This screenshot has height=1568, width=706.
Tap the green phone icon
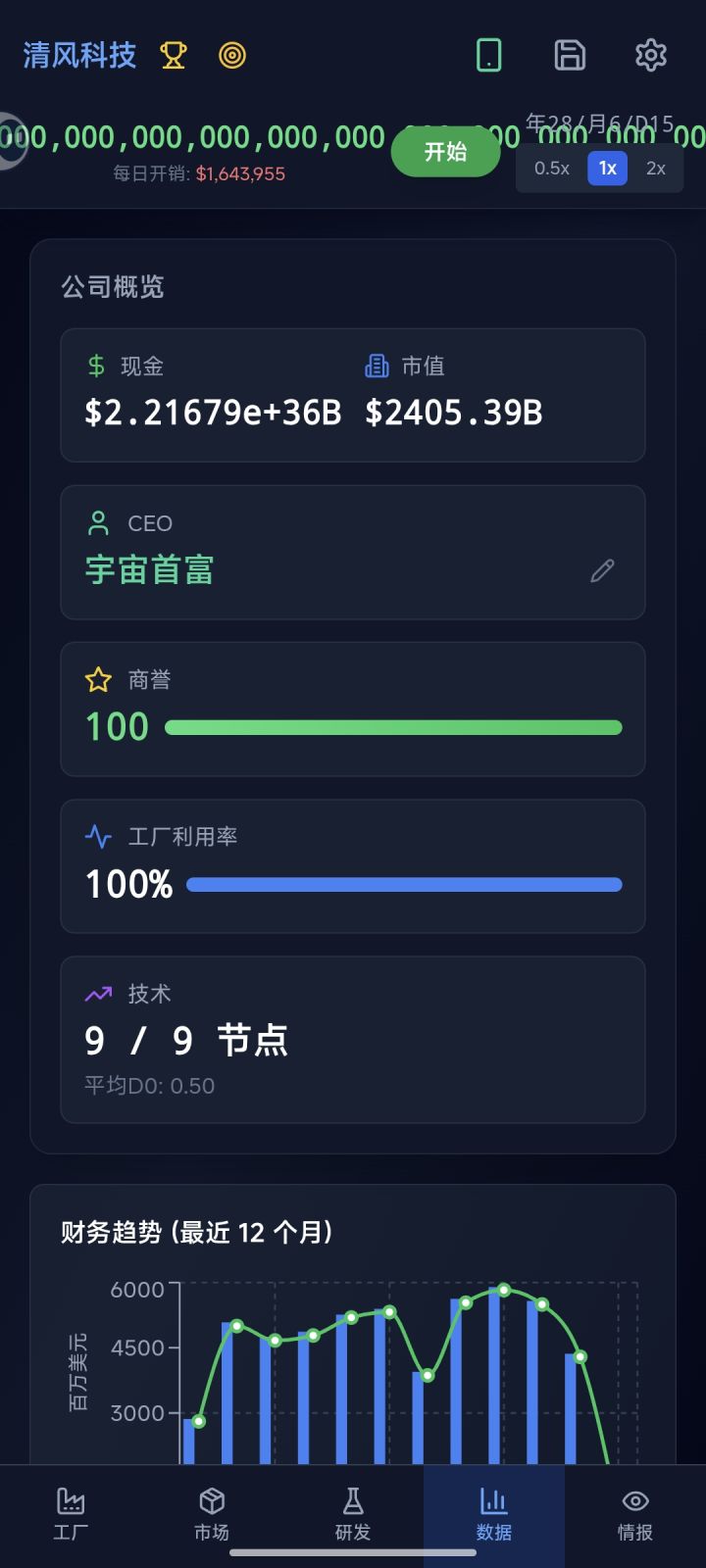[x=488, y=56]
